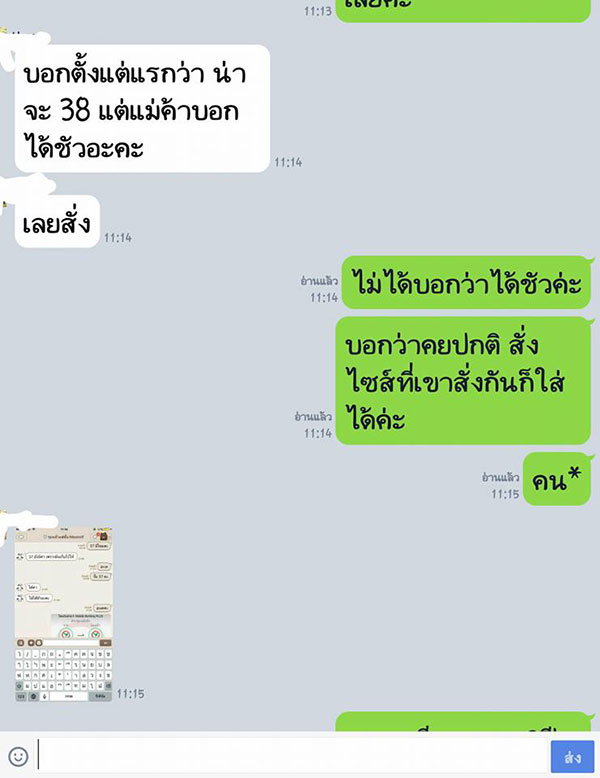Tap the blue ส่ง send button

pos(573,757)
